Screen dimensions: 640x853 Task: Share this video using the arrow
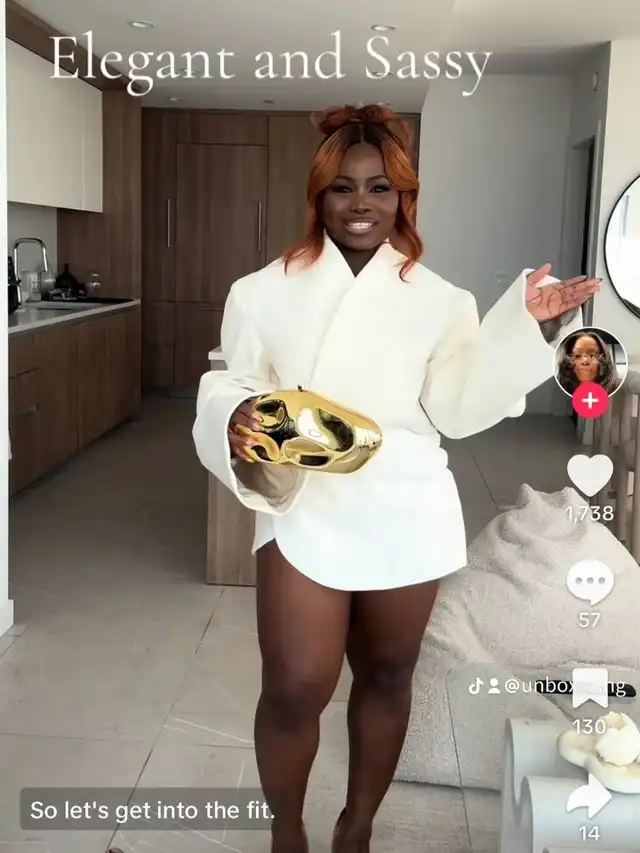click(590, 797)
